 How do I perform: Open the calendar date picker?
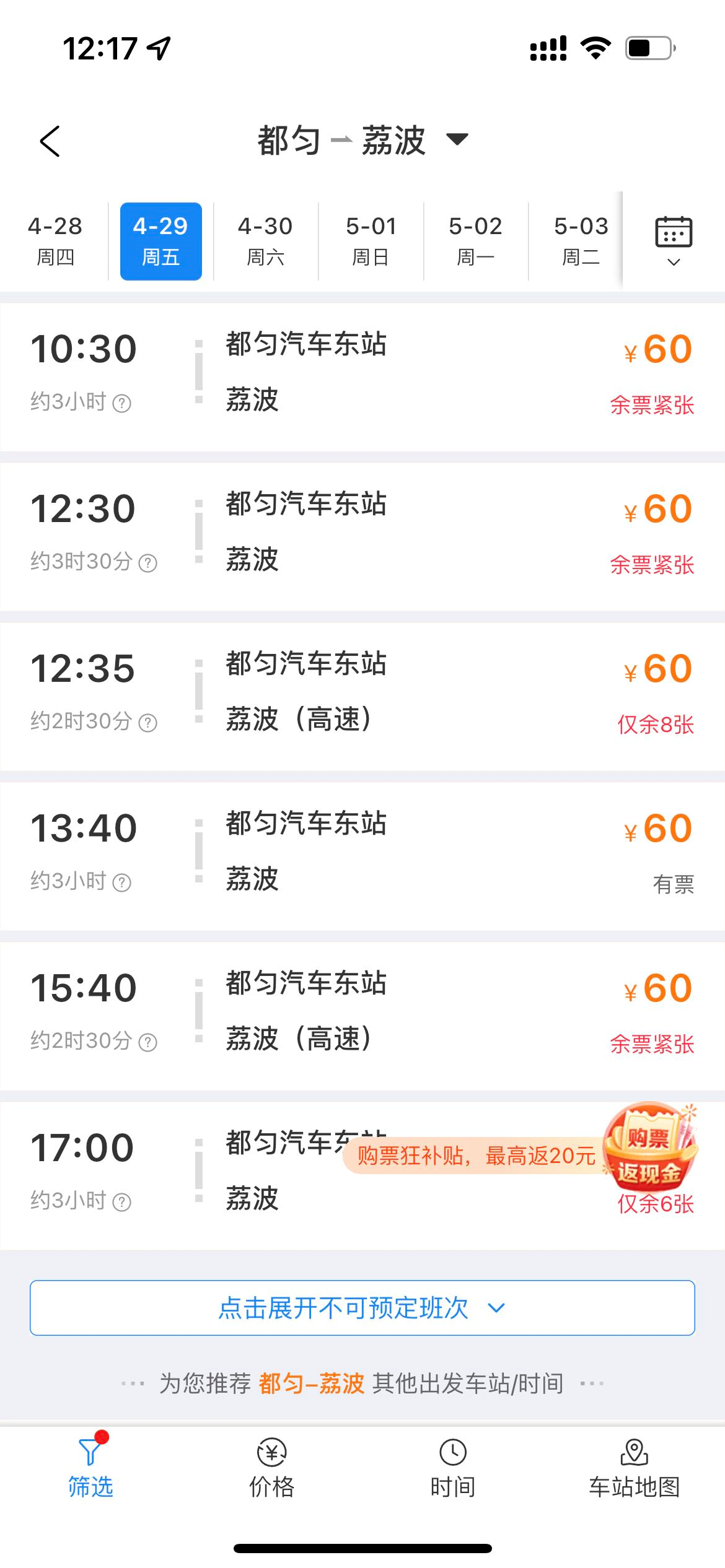pyautogui.click(x=674, y=241)
